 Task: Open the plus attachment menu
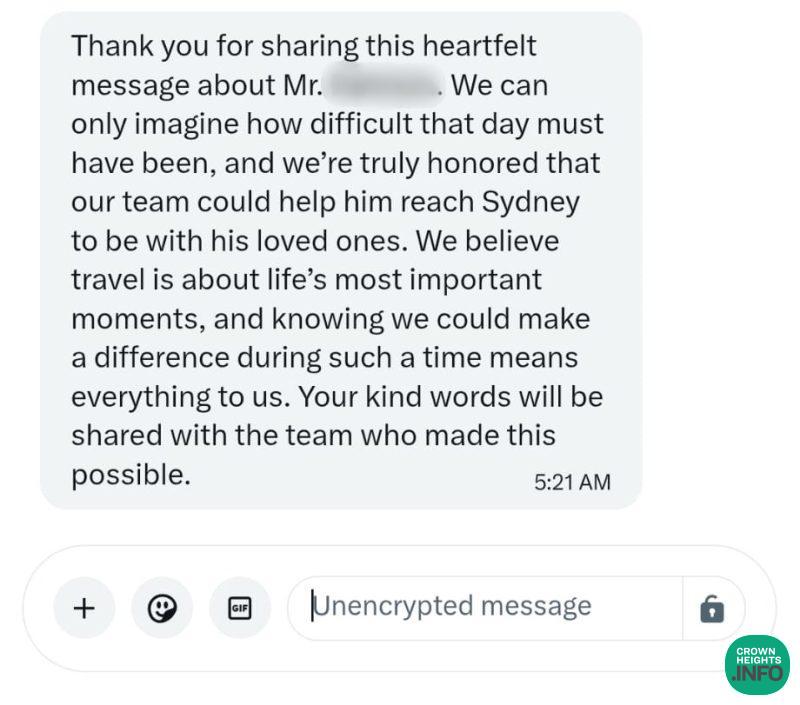84,607
